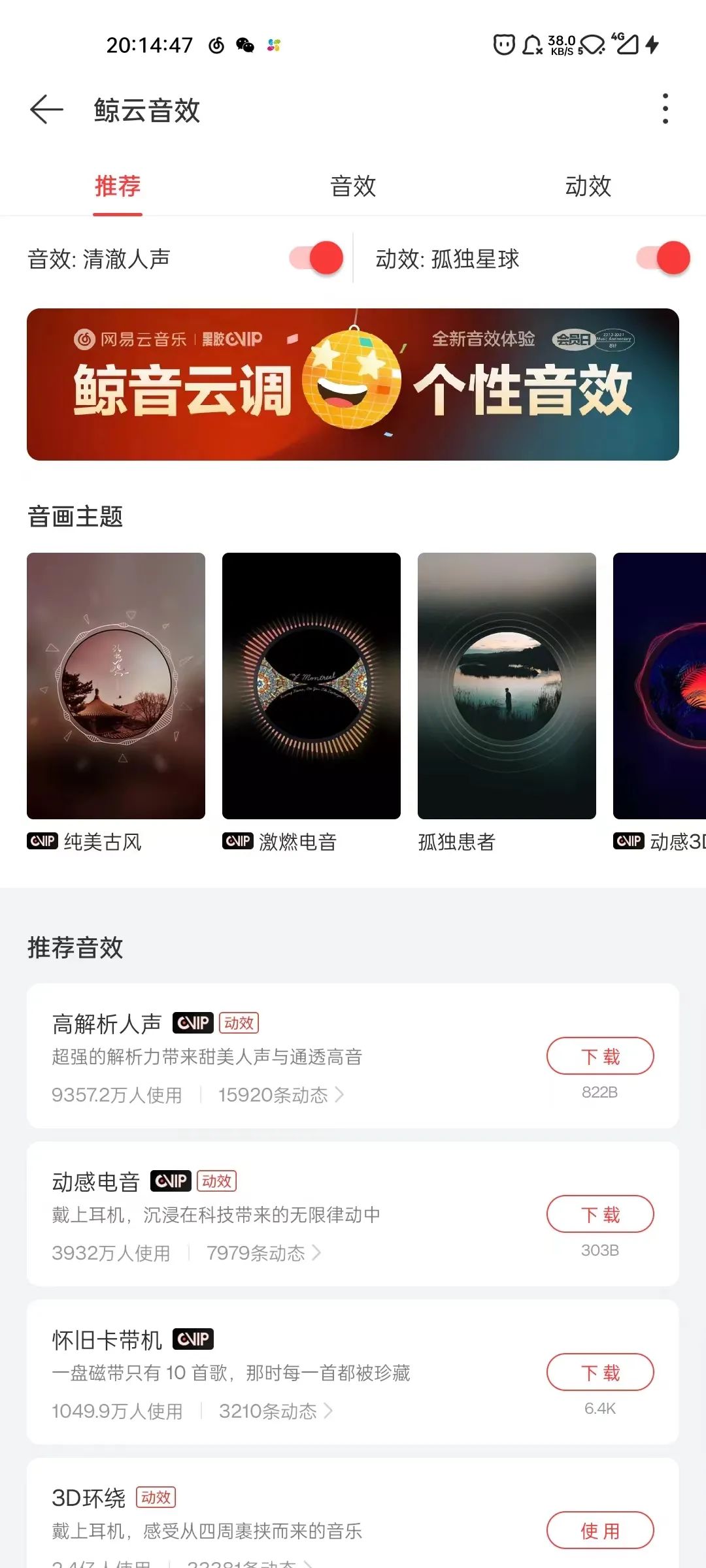Image resolution: width=706 pixels, height=1568 pixels.
Task: Open the three-dot overflow menu
Action: tap(664, 109)
